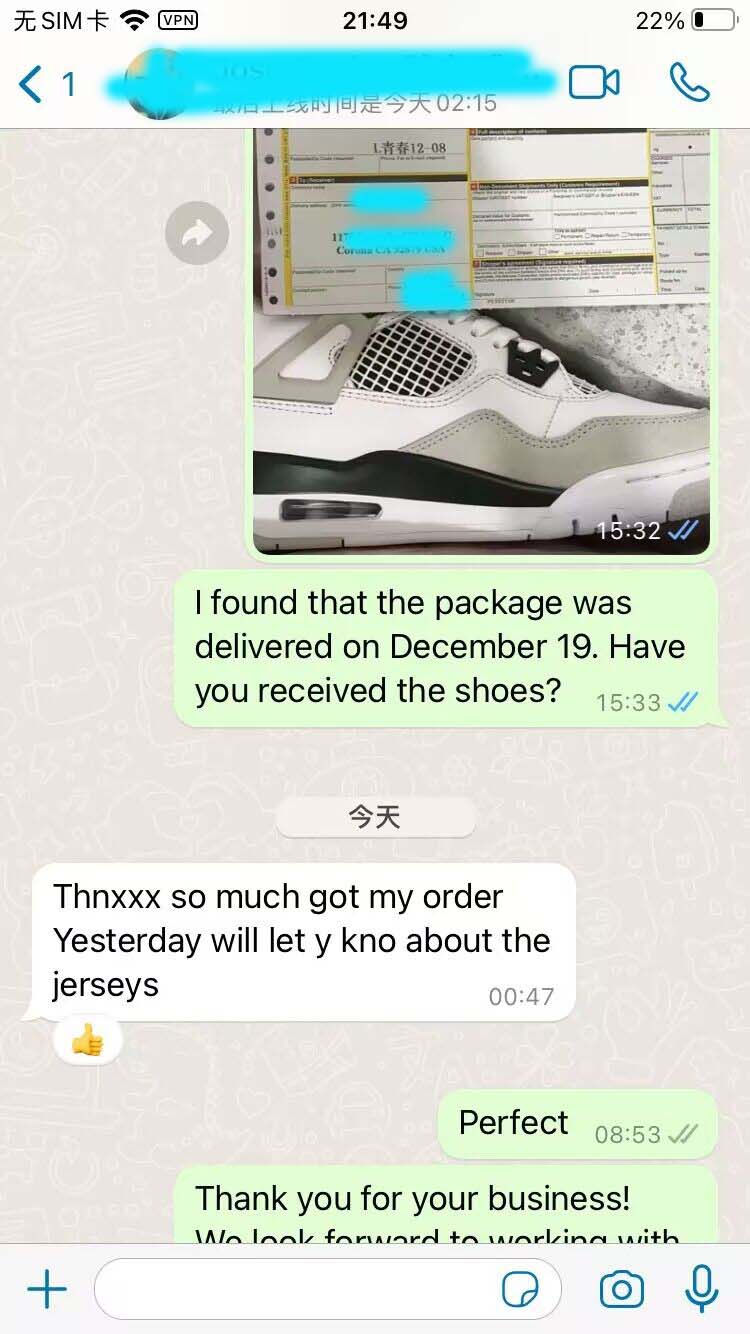This screenshot has height=1334, width=750.
Task: Open the camera to take a photo
Action: click(621, 1290)
